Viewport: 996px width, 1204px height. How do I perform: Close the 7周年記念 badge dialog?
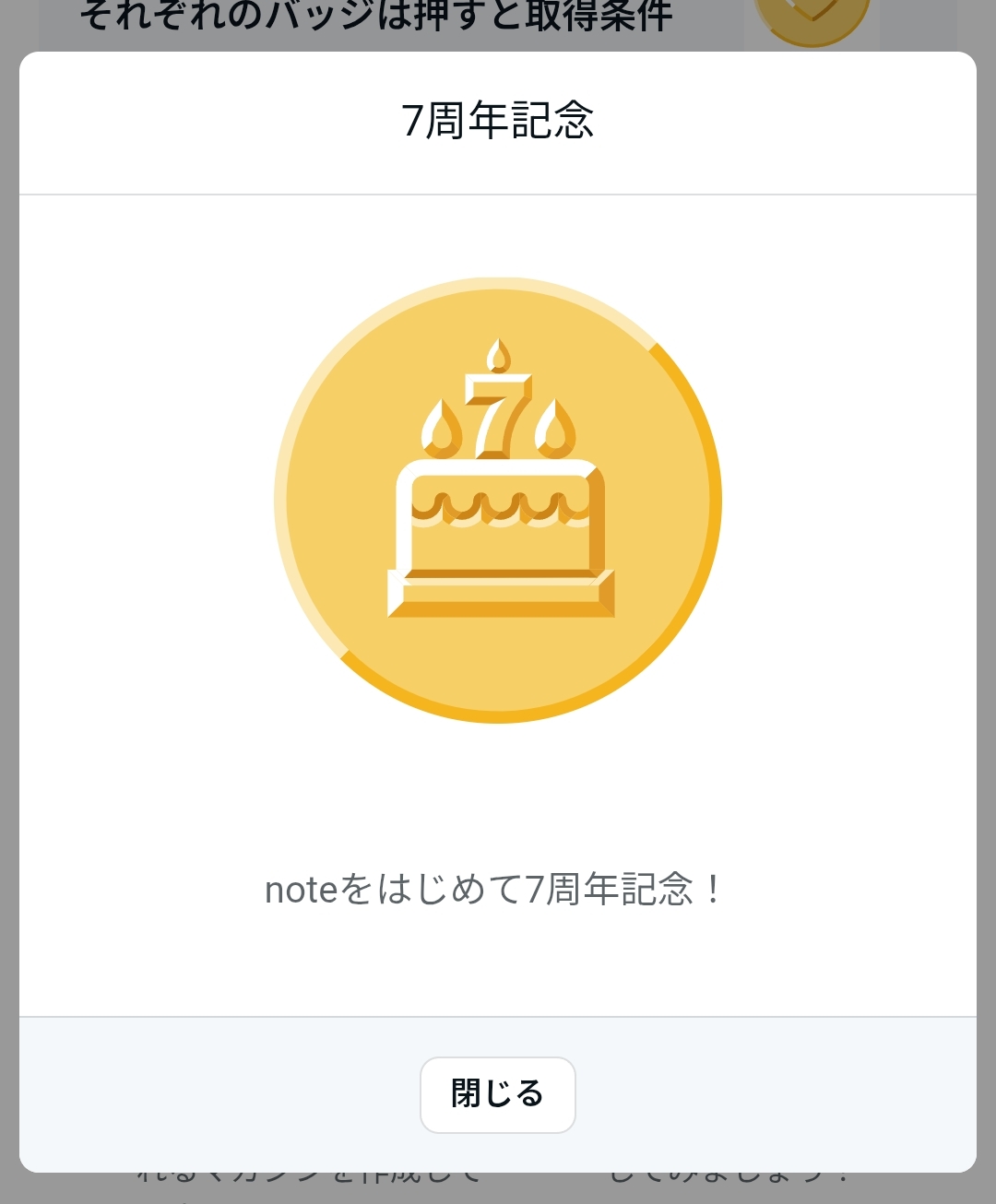(497, 1094)
